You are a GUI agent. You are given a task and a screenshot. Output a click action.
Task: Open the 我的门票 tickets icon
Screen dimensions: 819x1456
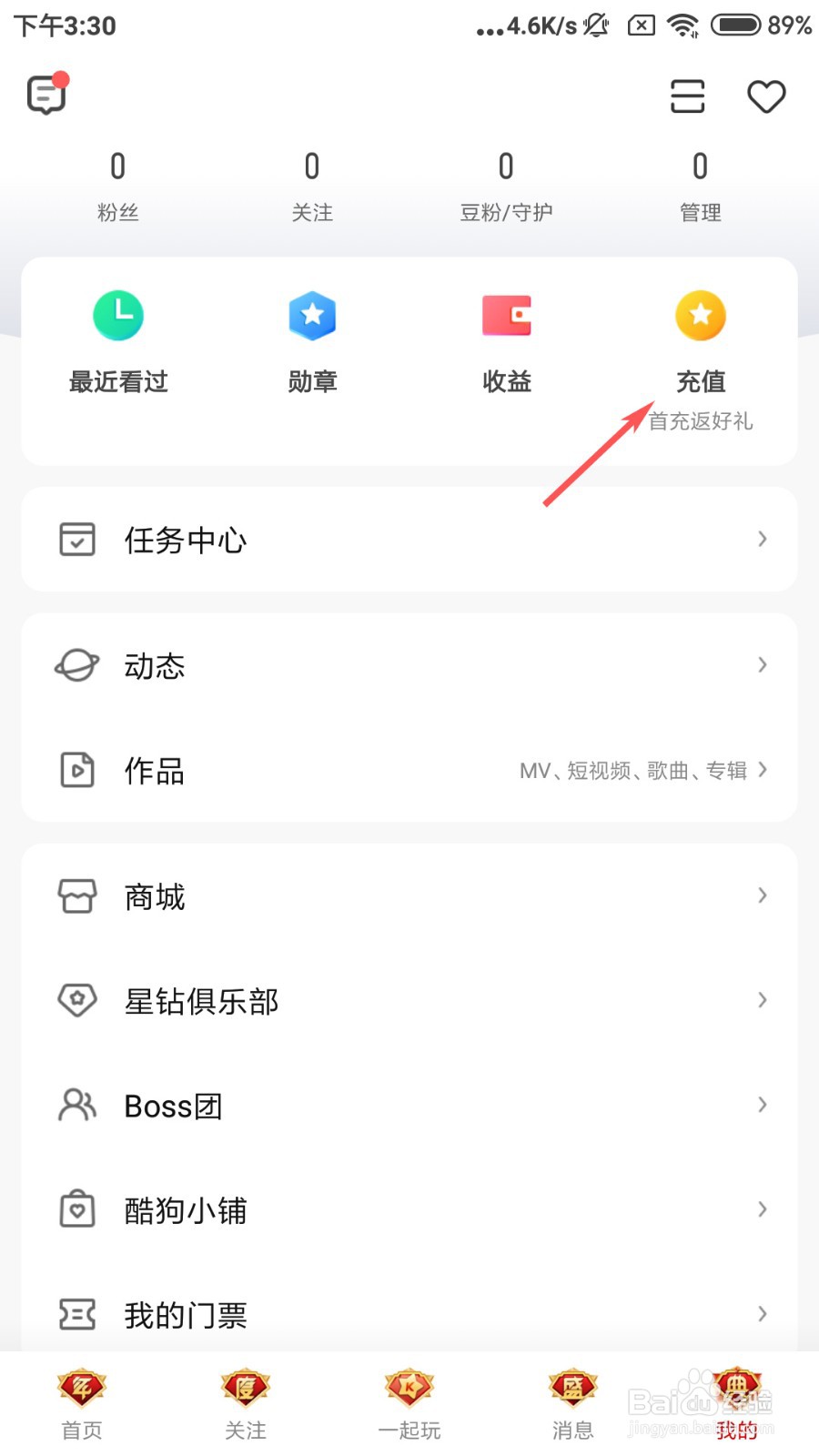[76, 1313]
